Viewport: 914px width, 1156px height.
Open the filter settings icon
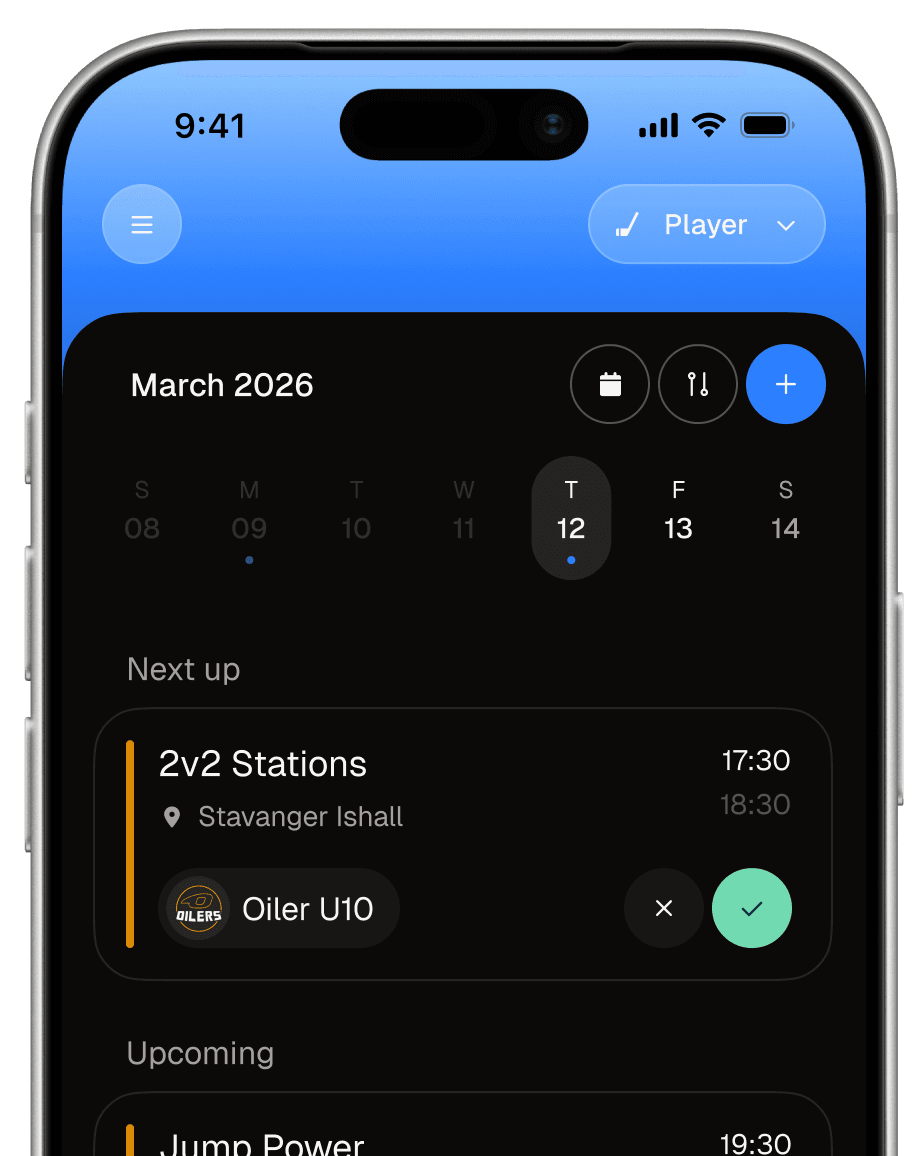click(x=698, y=384)
